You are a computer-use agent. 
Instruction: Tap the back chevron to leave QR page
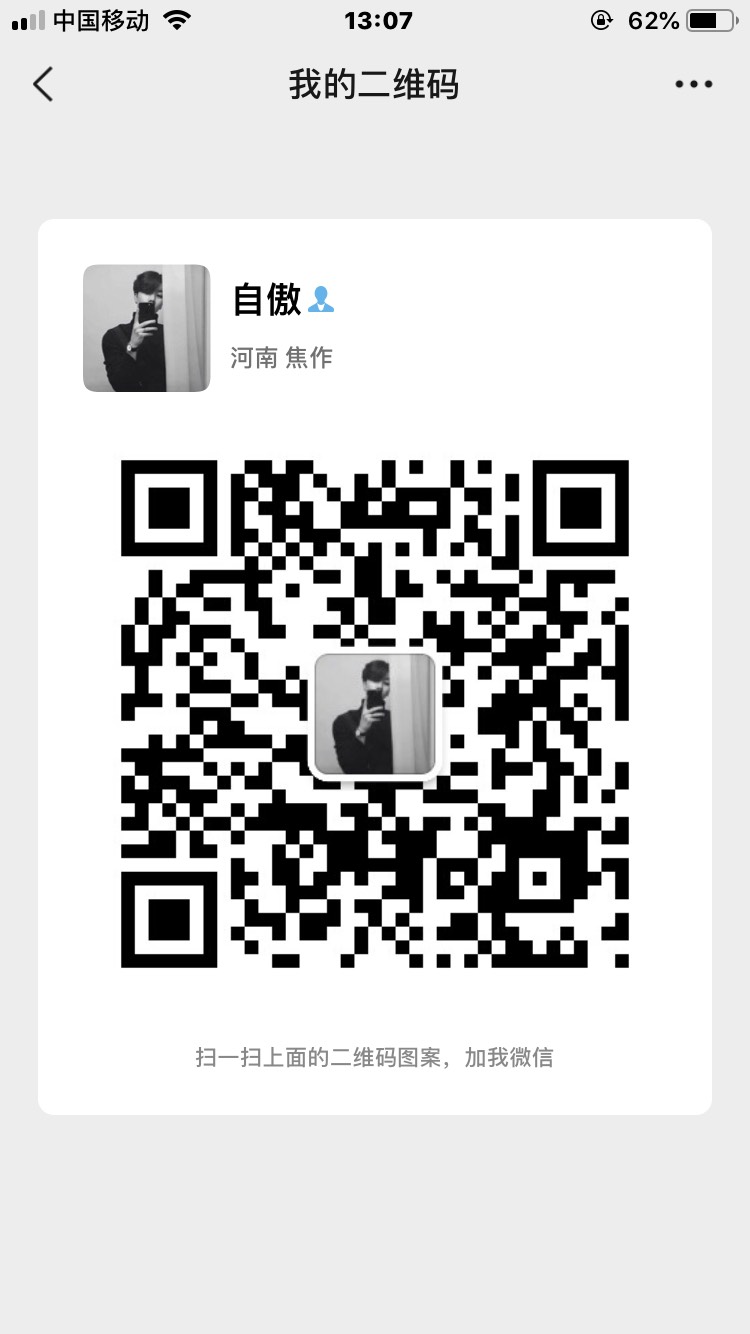[x=42, y=84]
